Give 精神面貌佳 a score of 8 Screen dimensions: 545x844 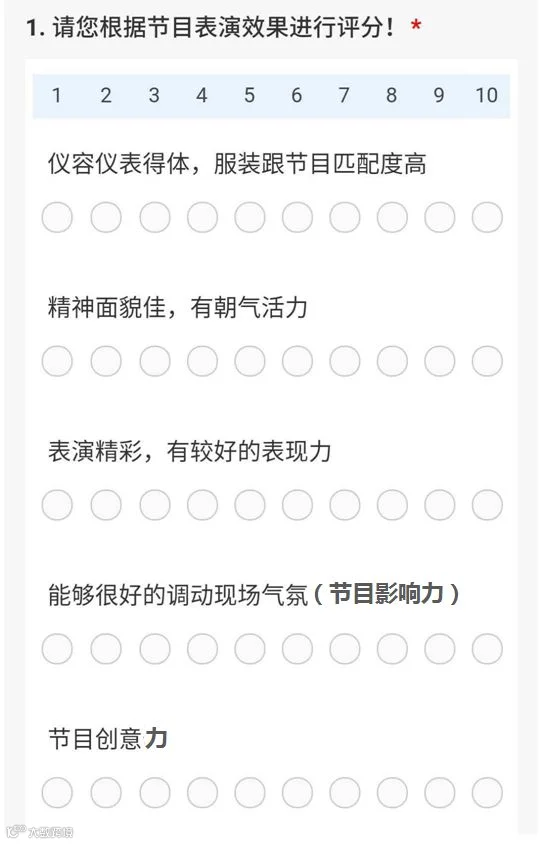point(392,361)
